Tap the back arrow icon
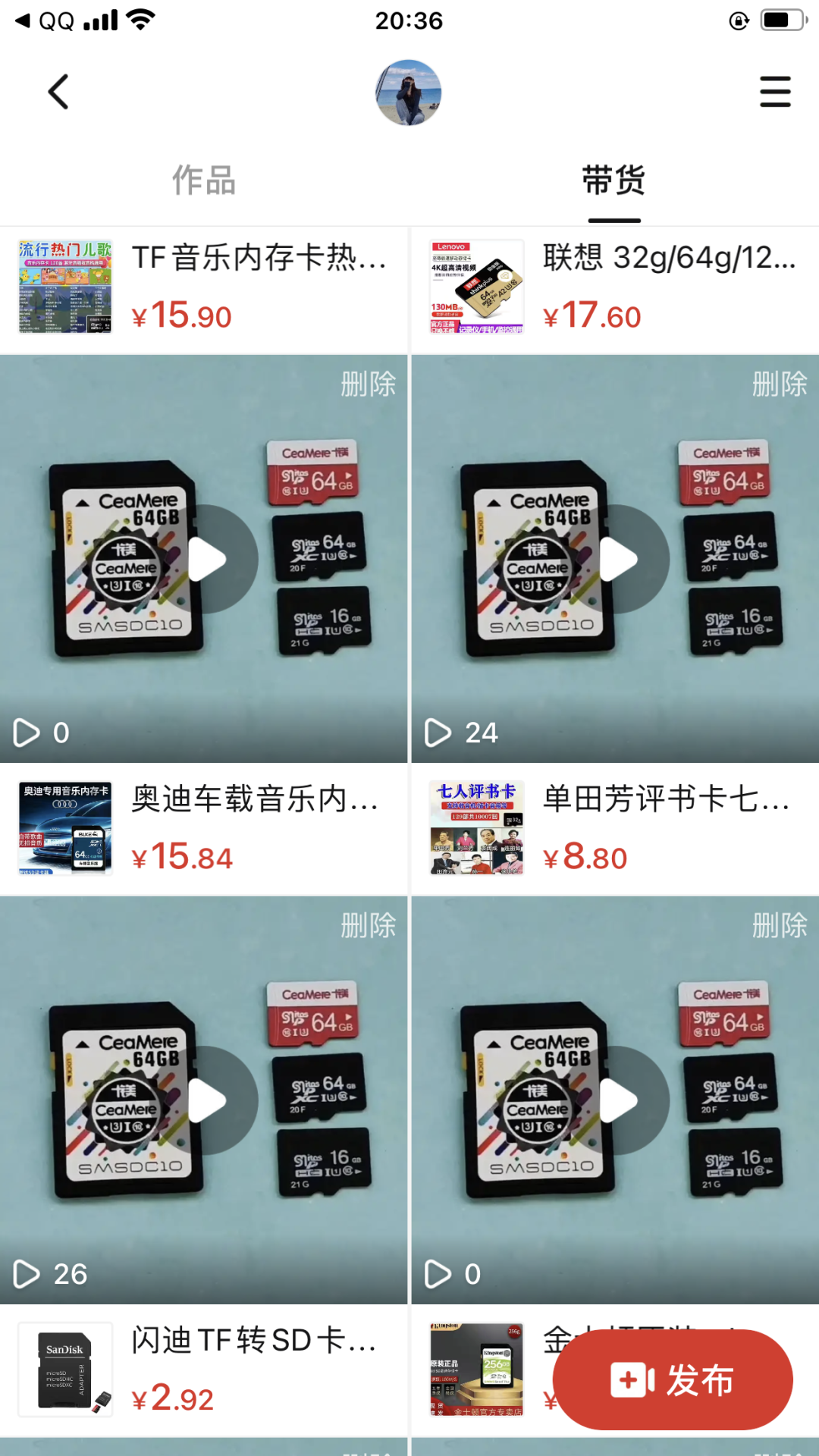This screenshot has width=819, height=1456. [x=59, y=91]
